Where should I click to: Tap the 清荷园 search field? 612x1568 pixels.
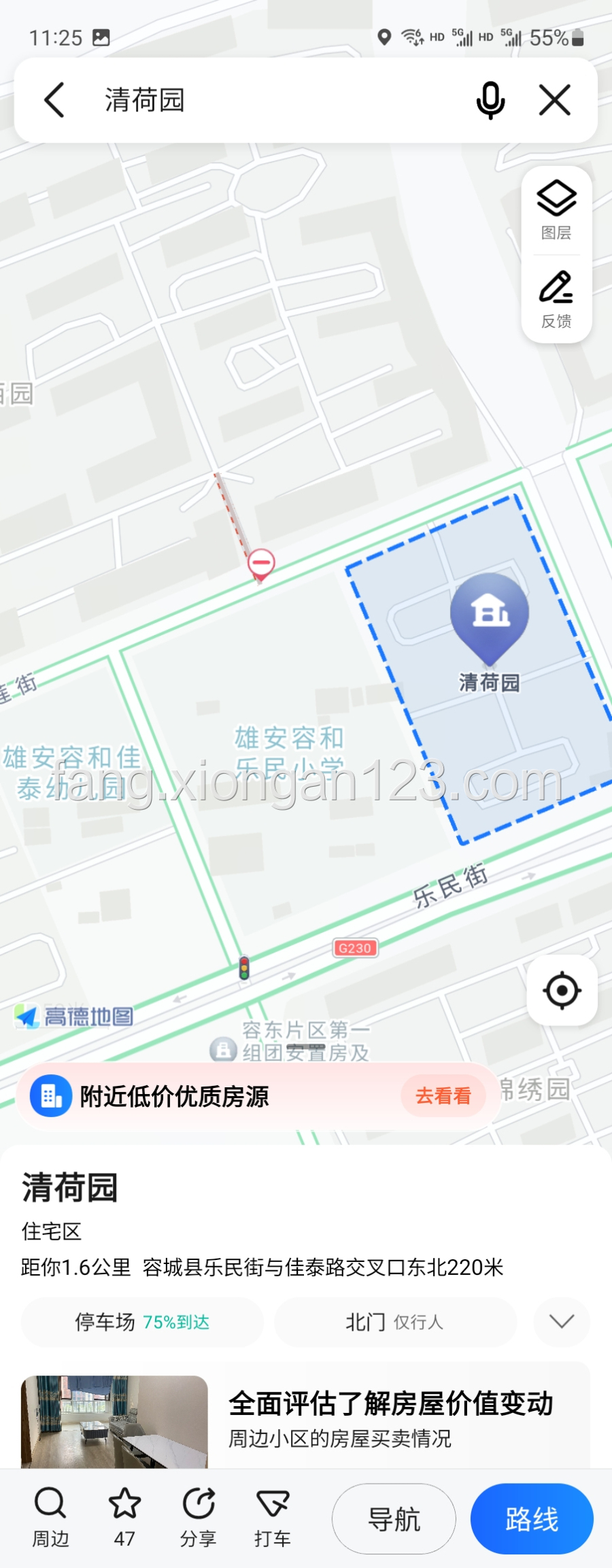pos(272,100)
